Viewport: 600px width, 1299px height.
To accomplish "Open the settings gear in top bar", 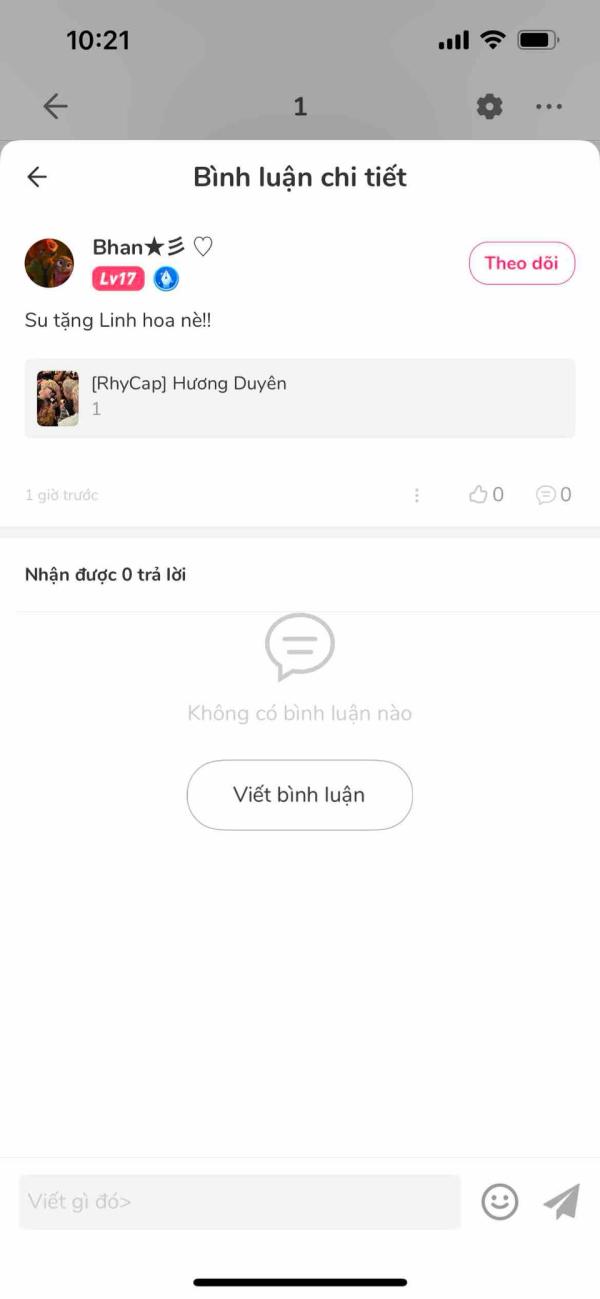I will (490, 106).
